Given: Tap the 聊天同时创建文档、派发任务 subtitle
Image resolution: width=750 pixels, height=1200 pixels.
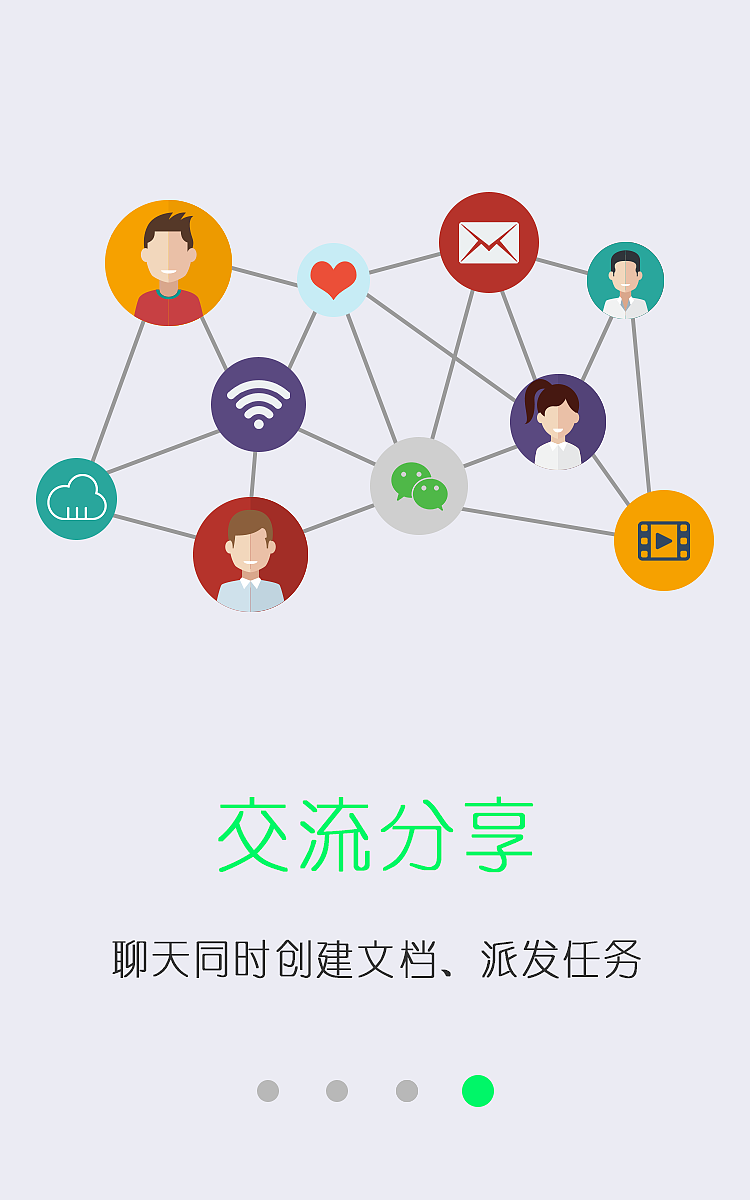Looking at the screenshot, I should pyautogui.click(x=375, y=955).
